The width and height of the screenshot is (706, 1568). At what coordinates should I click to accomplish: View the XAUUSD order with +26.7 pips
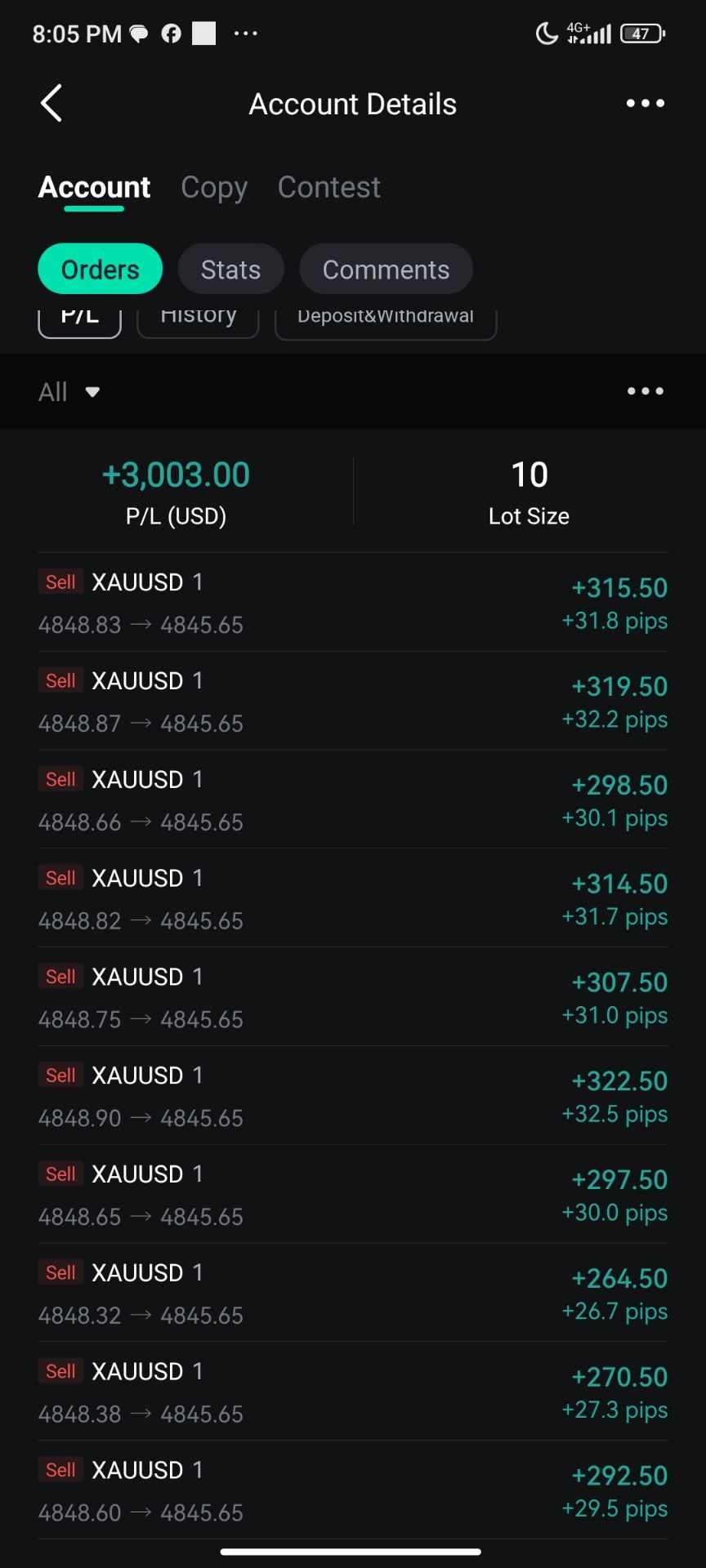tap(352, 1294)
